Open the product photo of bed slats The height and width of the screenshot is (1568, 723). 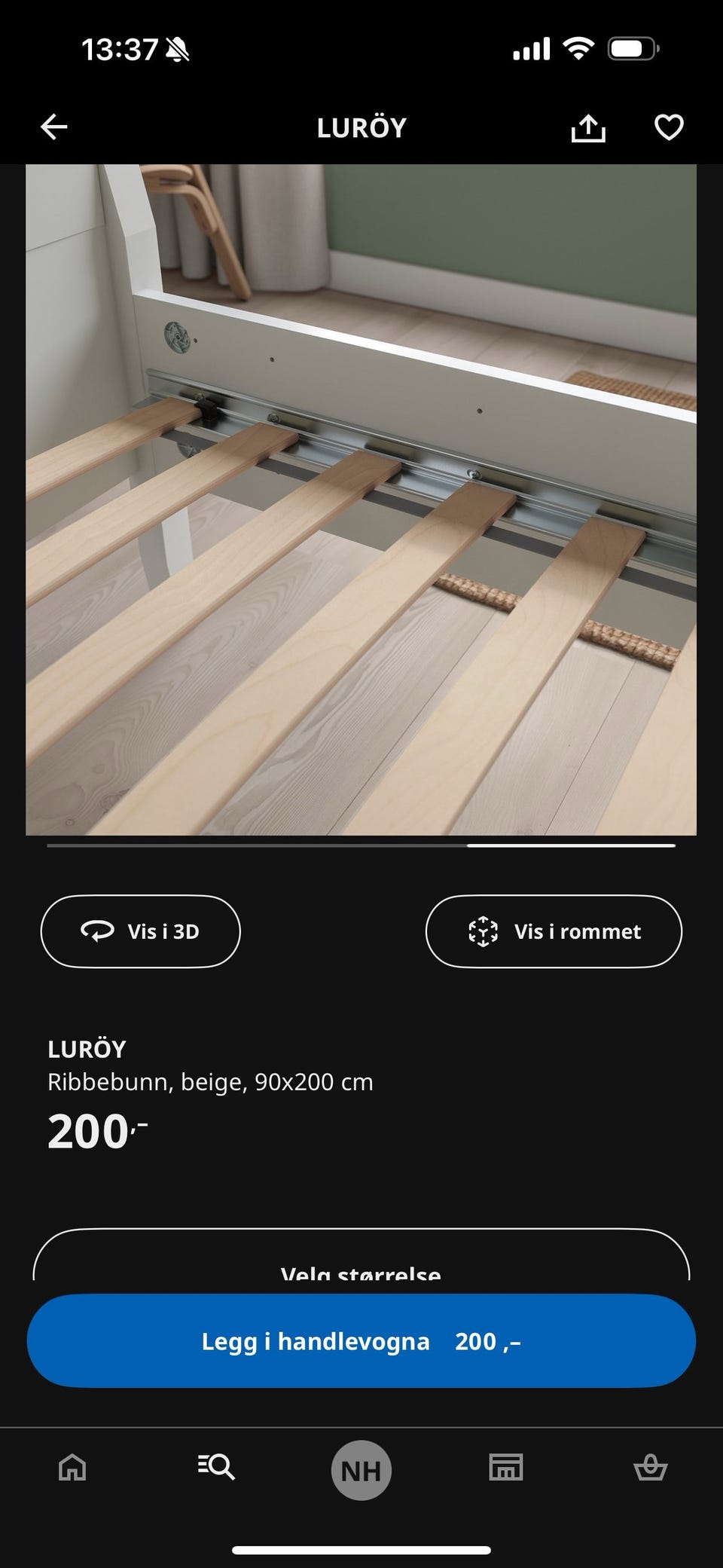361,497
